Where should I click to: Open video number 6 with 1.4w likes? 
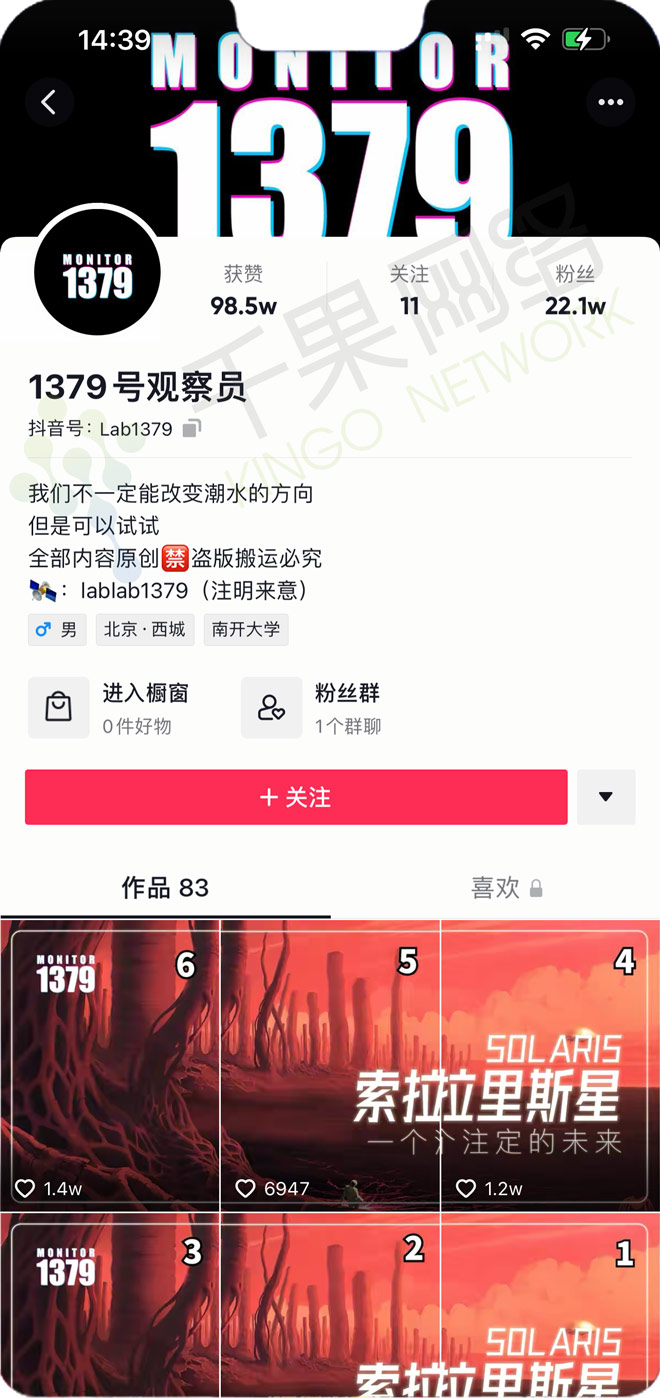point(110,1065)
